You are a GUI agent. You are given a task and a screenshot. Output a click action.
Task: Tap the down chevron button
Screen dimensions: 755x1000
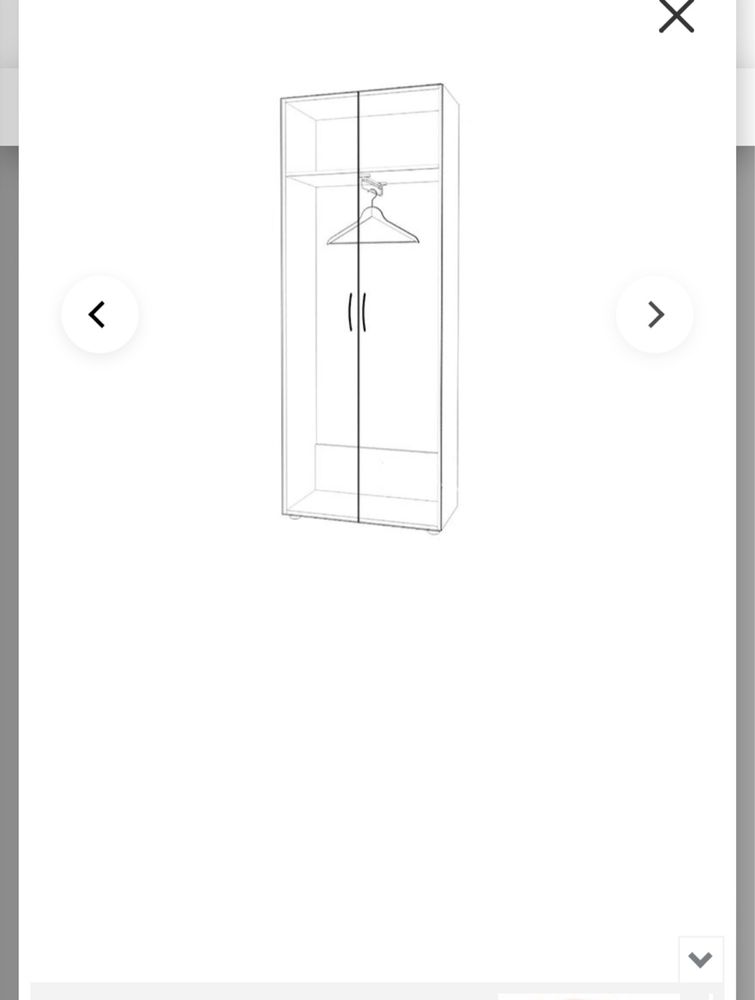tap(700, 960)
